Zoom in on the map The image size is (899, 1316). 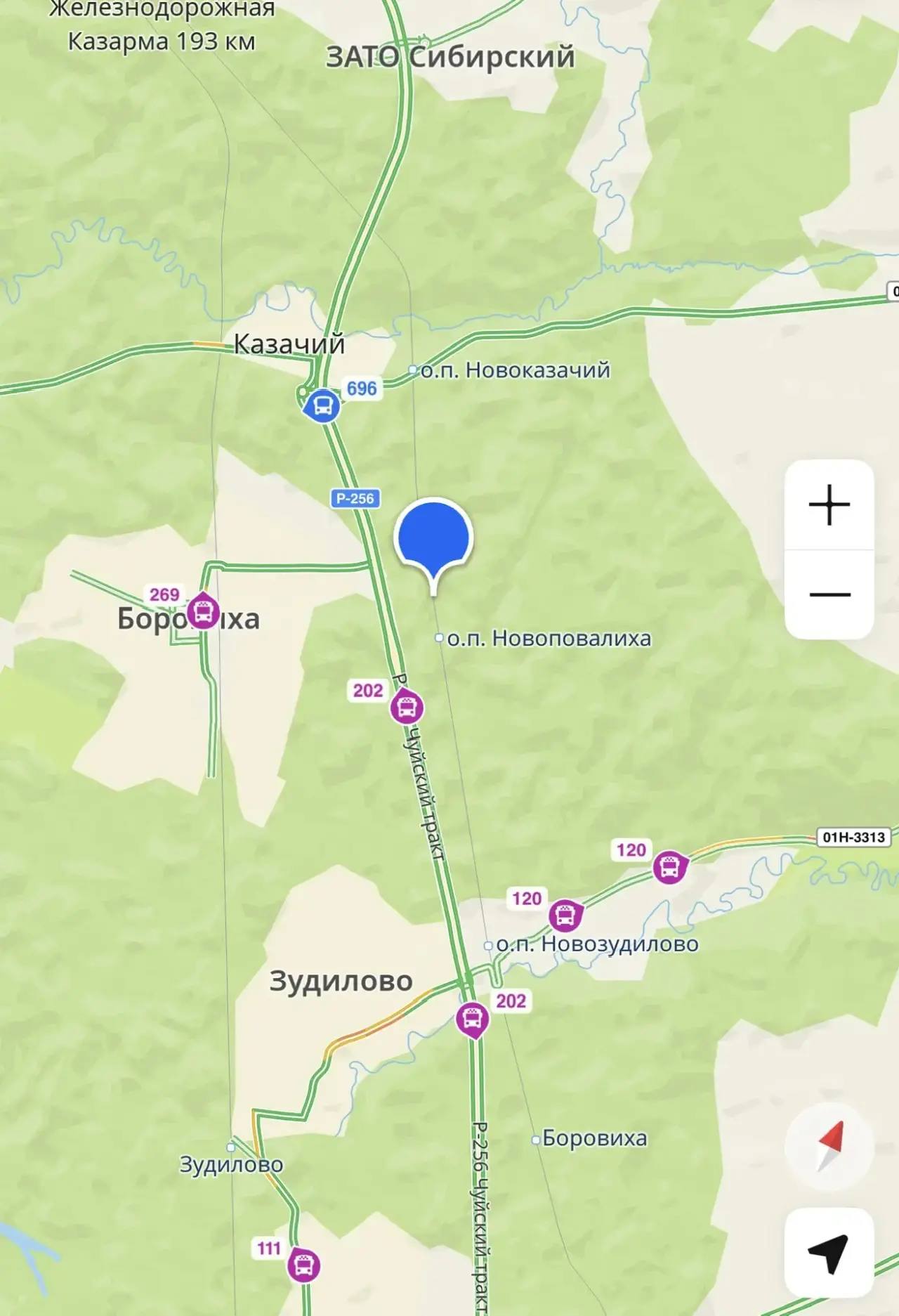(829, 504)
